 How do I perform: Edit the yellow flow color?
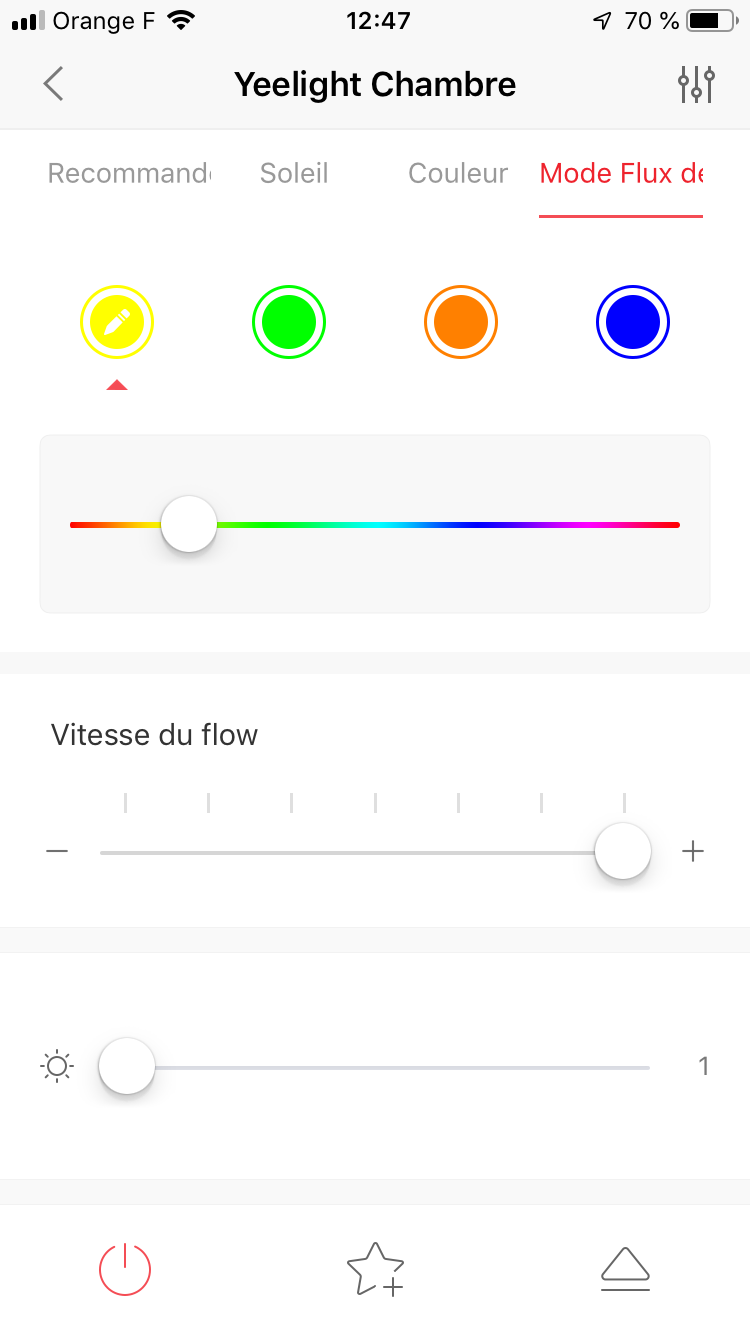pyautogui.click(x=117, y=322)
